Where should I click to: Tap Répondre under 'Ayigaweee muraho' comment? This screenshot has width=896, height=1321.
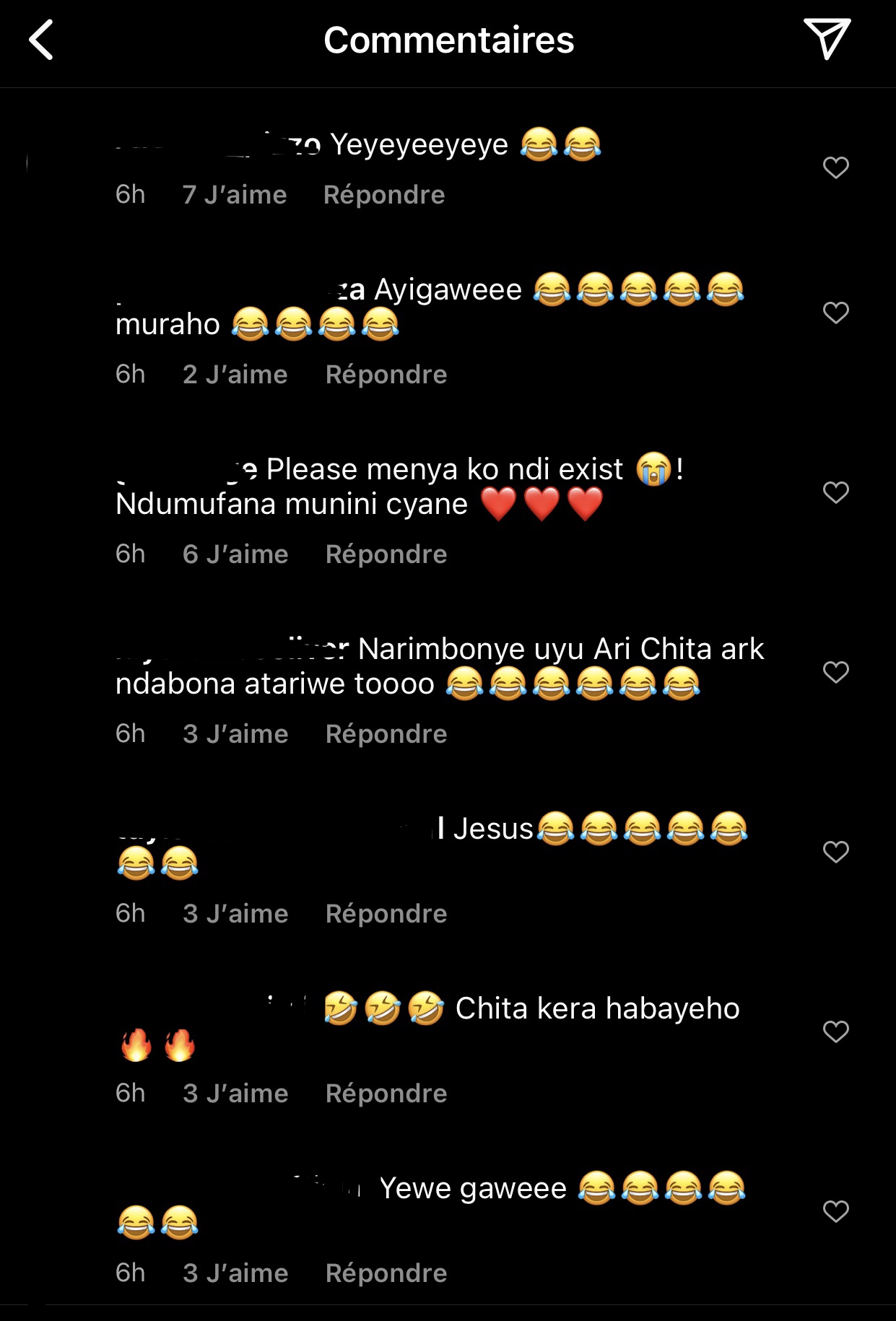pos(386,375)
